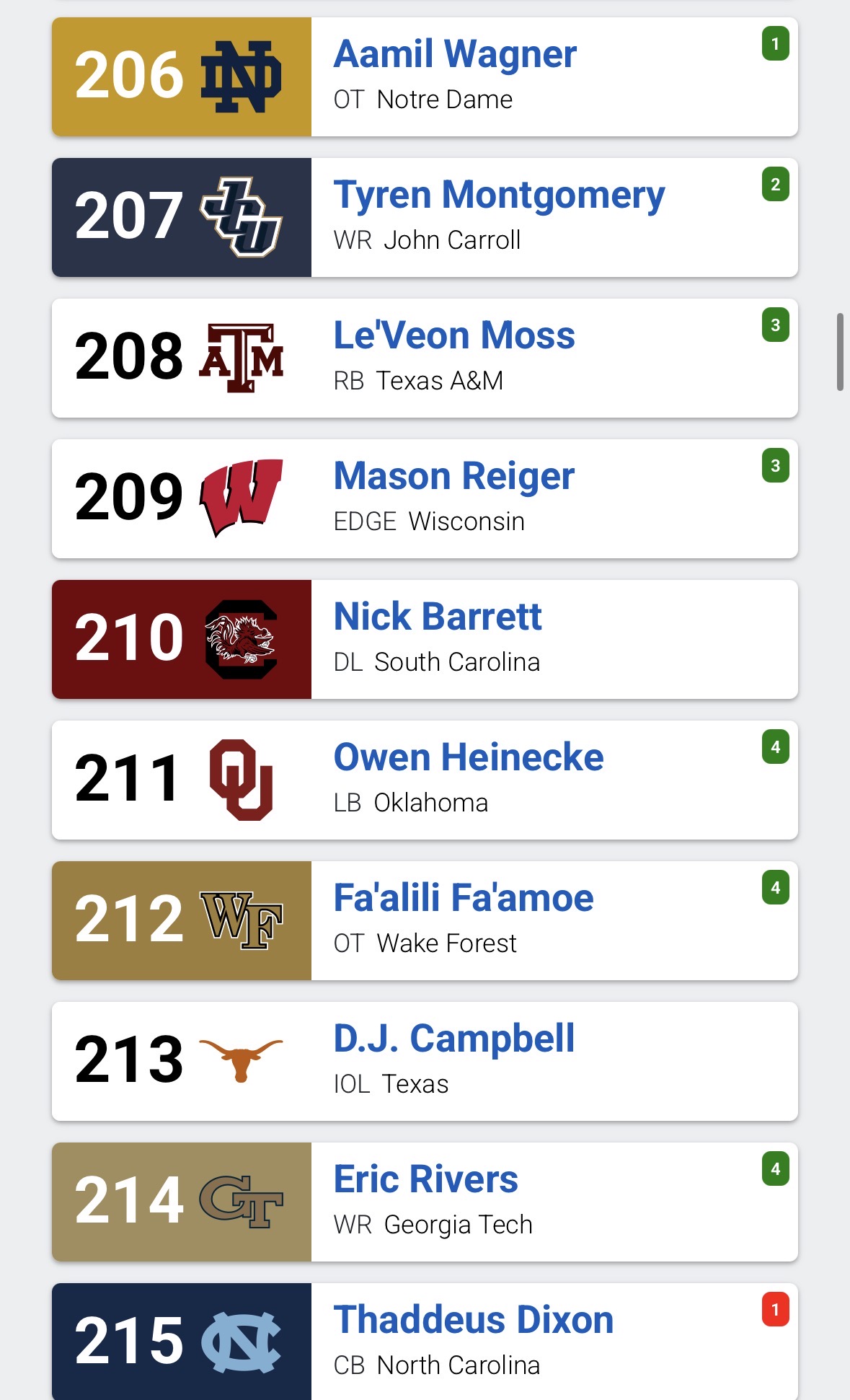Open Aamil Wagner's player page
850x1400 pixels.
click(x=455, y=55)
